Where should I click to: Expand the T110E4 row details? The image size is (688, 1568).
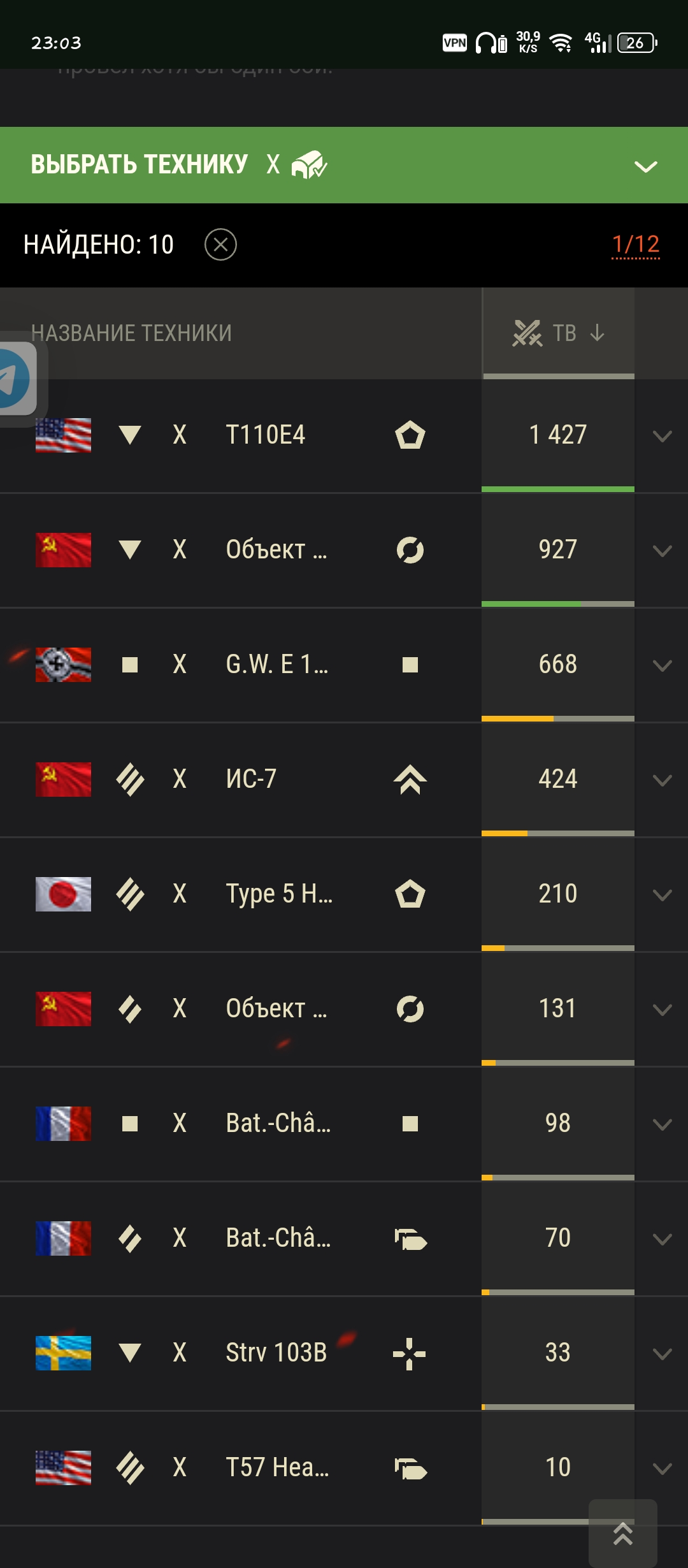click(x=662, y=436)
